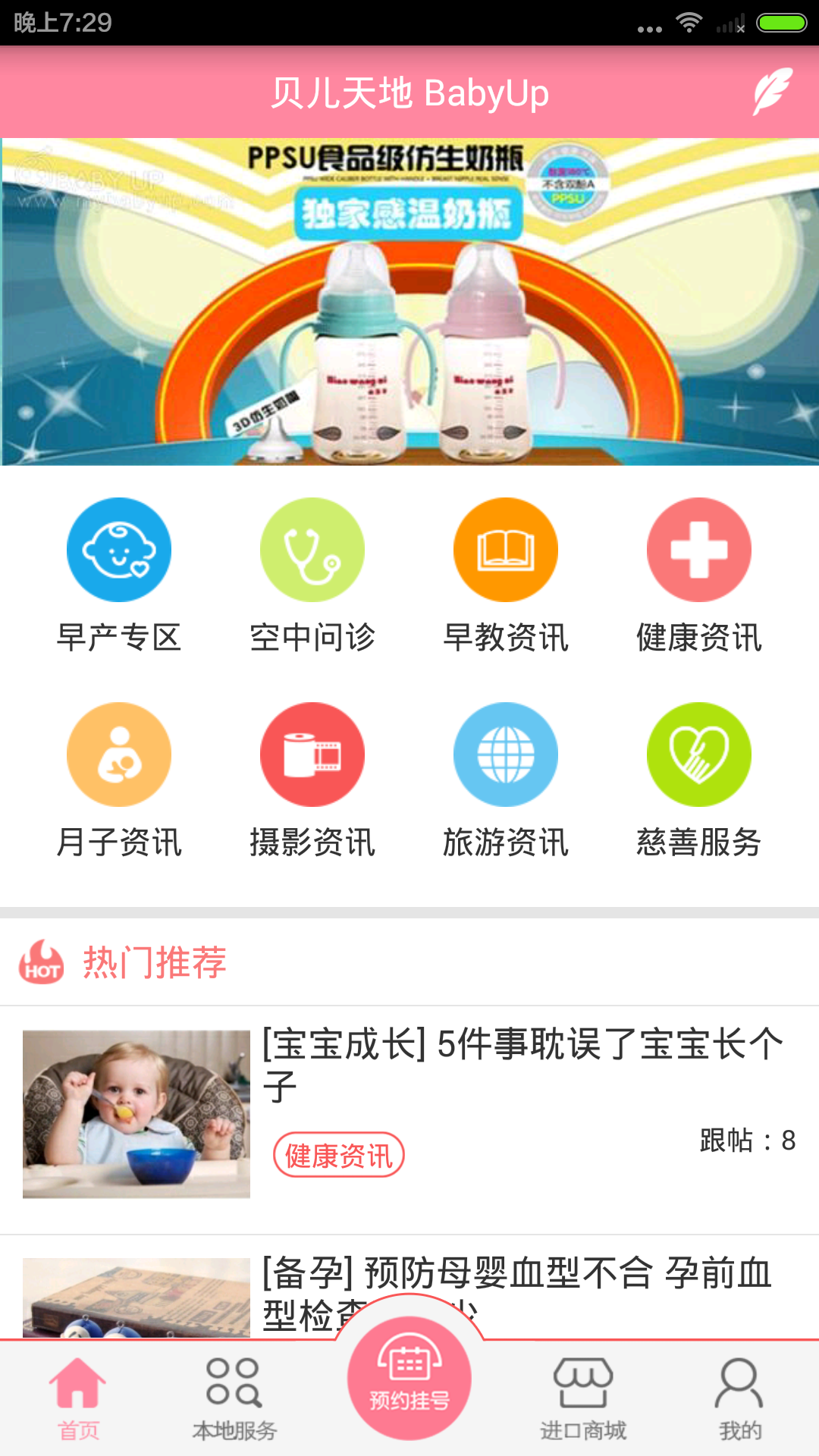Open 早教资讯 category
Viewport: 819px width, 1456px height.
[506, 575]
